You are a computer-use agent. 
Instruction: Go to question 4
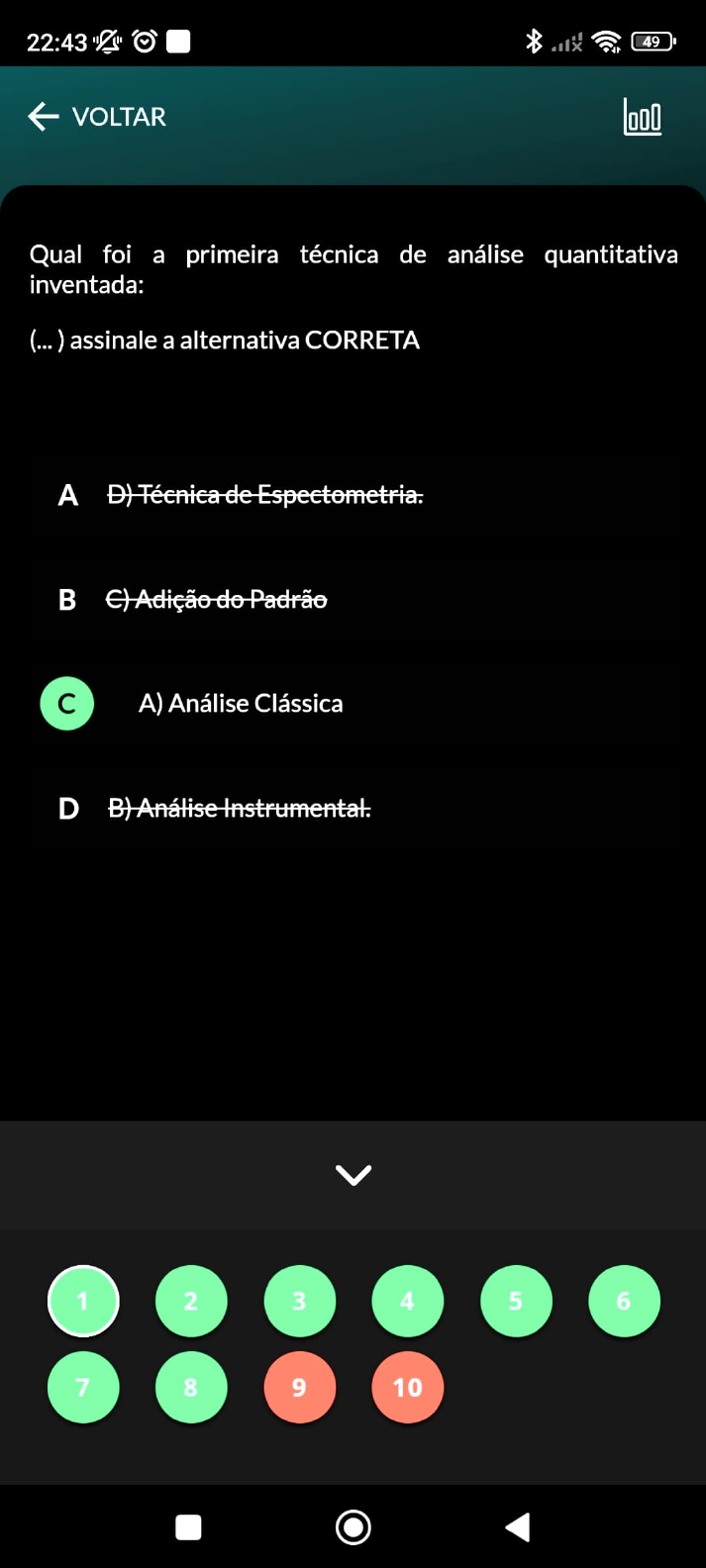(x=407, y=1301)
